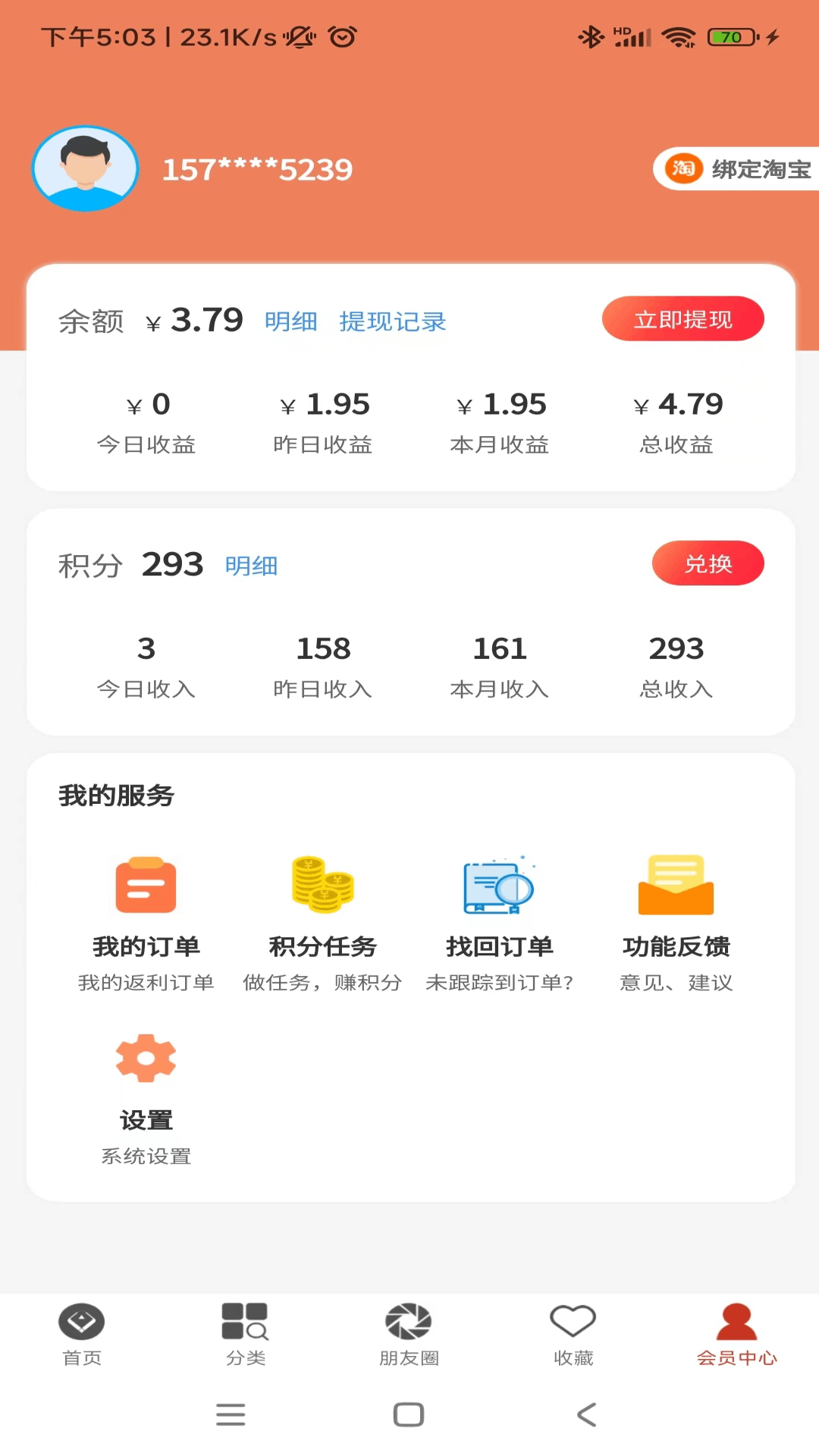Image resolution: width=819 pixels, height=1456 pixels.
Task: Check today's earnings 今日收益 figure
Action: tap(146, 423)
